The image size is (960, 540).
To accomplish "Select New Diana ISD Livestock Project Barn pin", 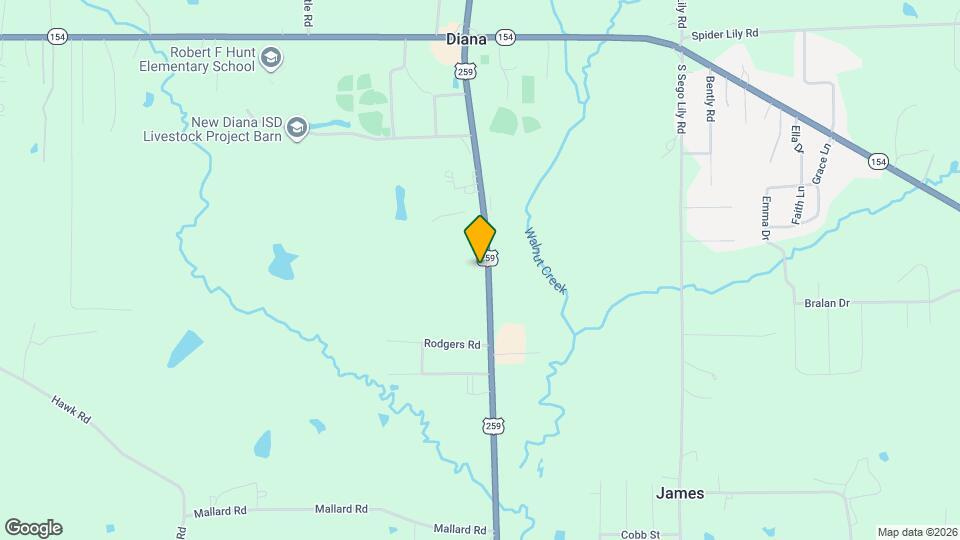I will (296, 128).
